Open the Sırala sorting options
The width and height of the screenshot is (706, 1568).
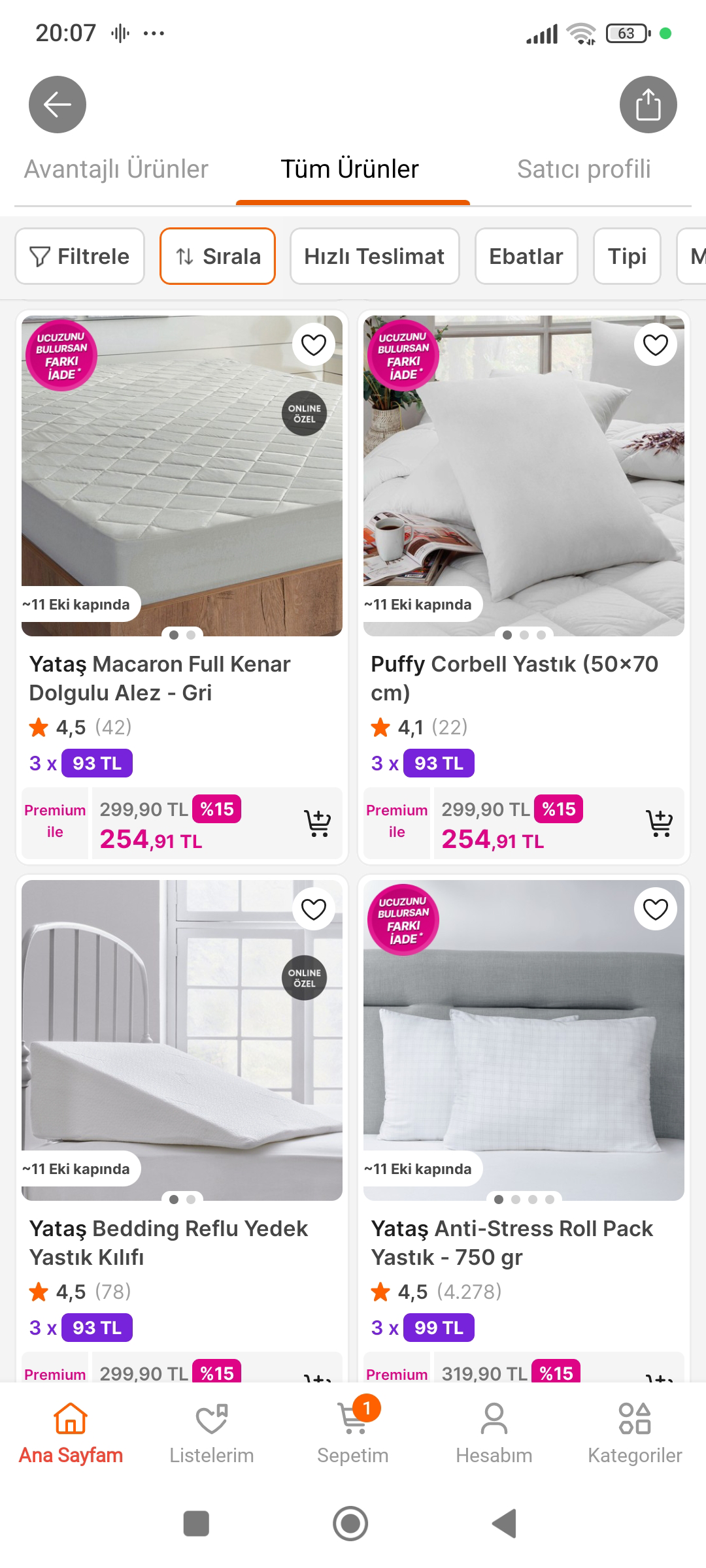point(217,256)
